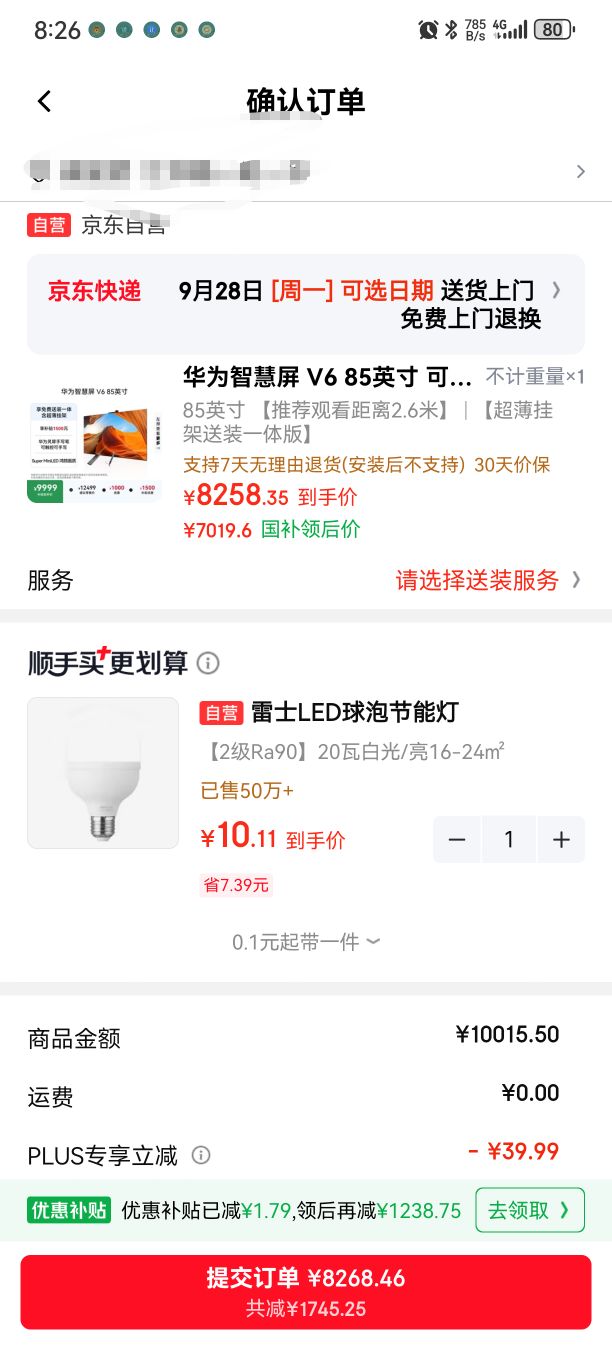Show info about the PLUS专享立减 discount

coord(201,1156)
